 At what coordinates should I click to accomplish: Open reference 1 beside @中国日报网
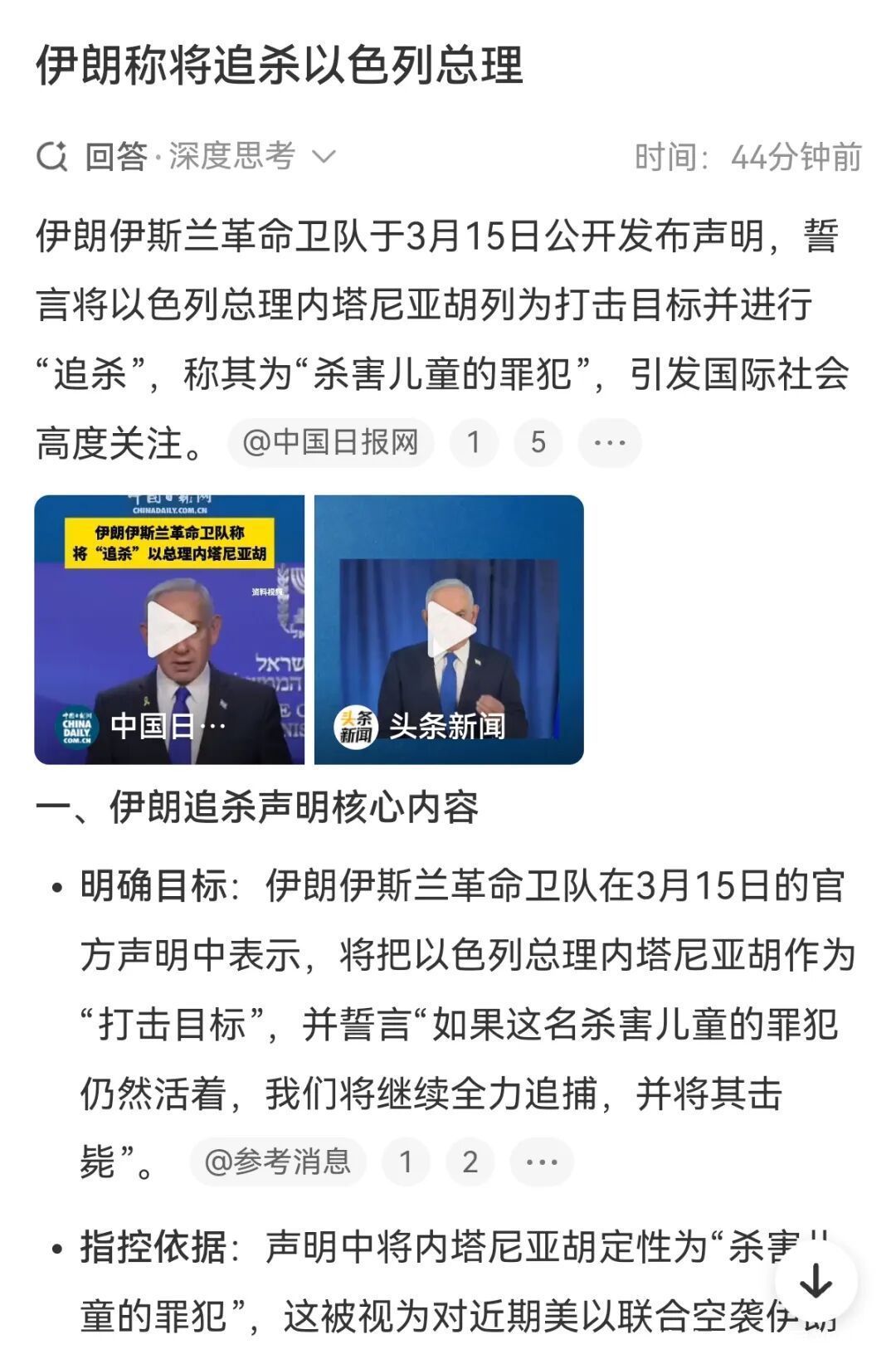473,442
